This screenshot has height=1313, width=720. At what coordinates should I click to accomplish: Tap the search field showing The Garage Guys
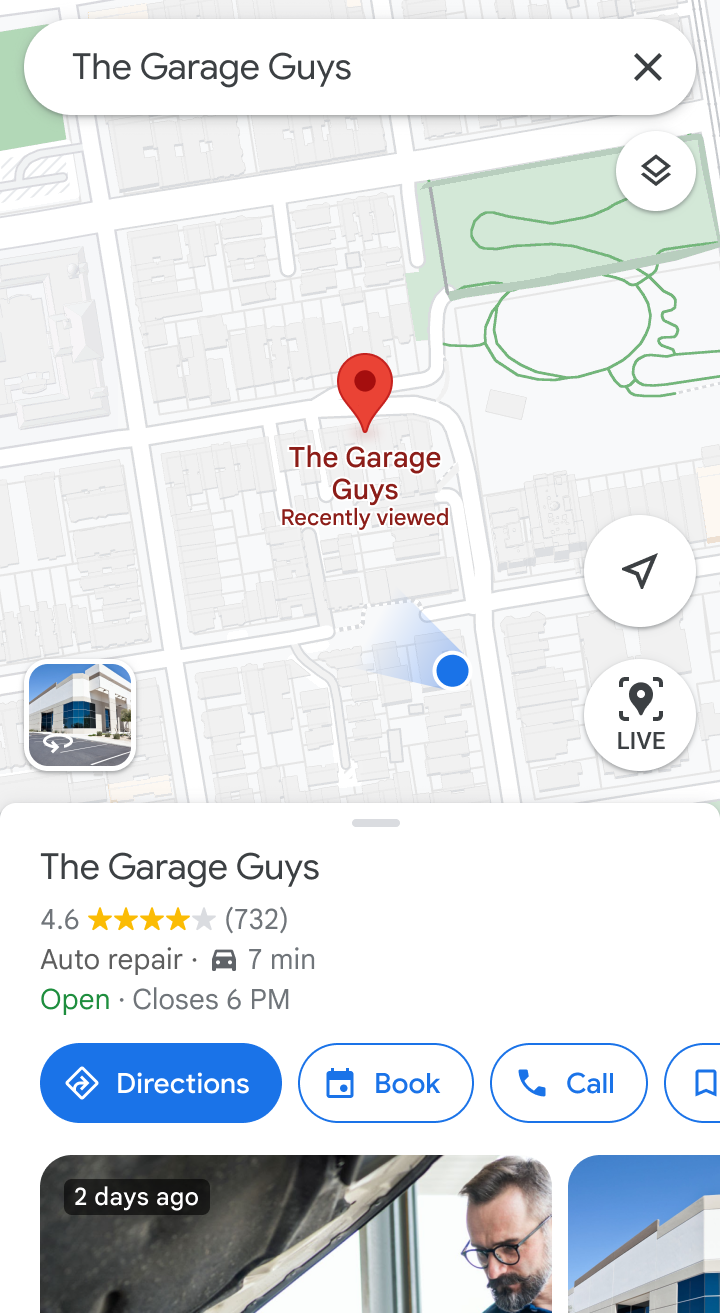click(x=300, y=67)
